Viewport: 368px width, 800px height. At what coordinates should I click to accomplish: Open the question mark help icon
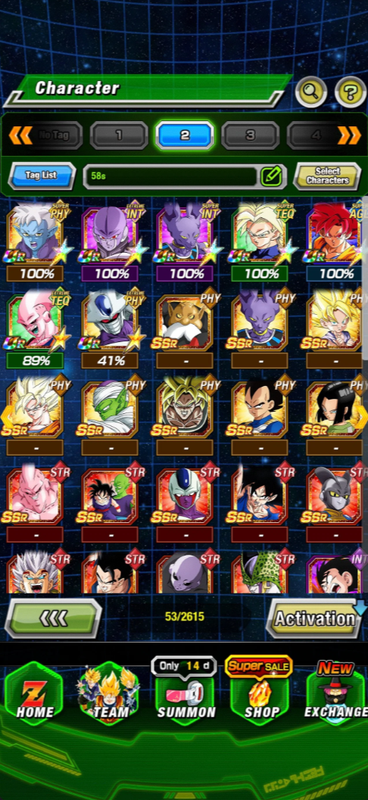point(350,92)
